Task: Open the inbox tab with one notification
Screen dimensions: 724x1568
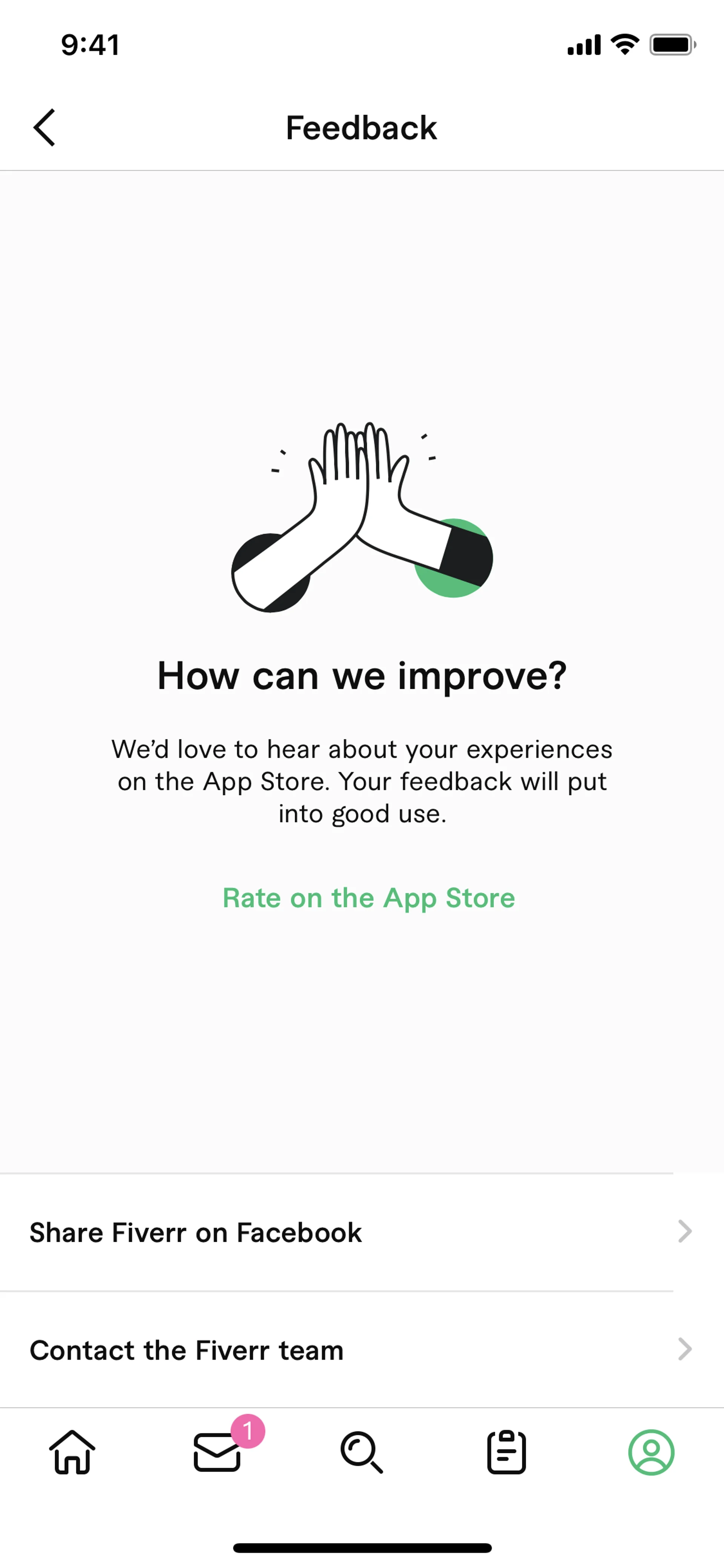Action: [217, 1452]
